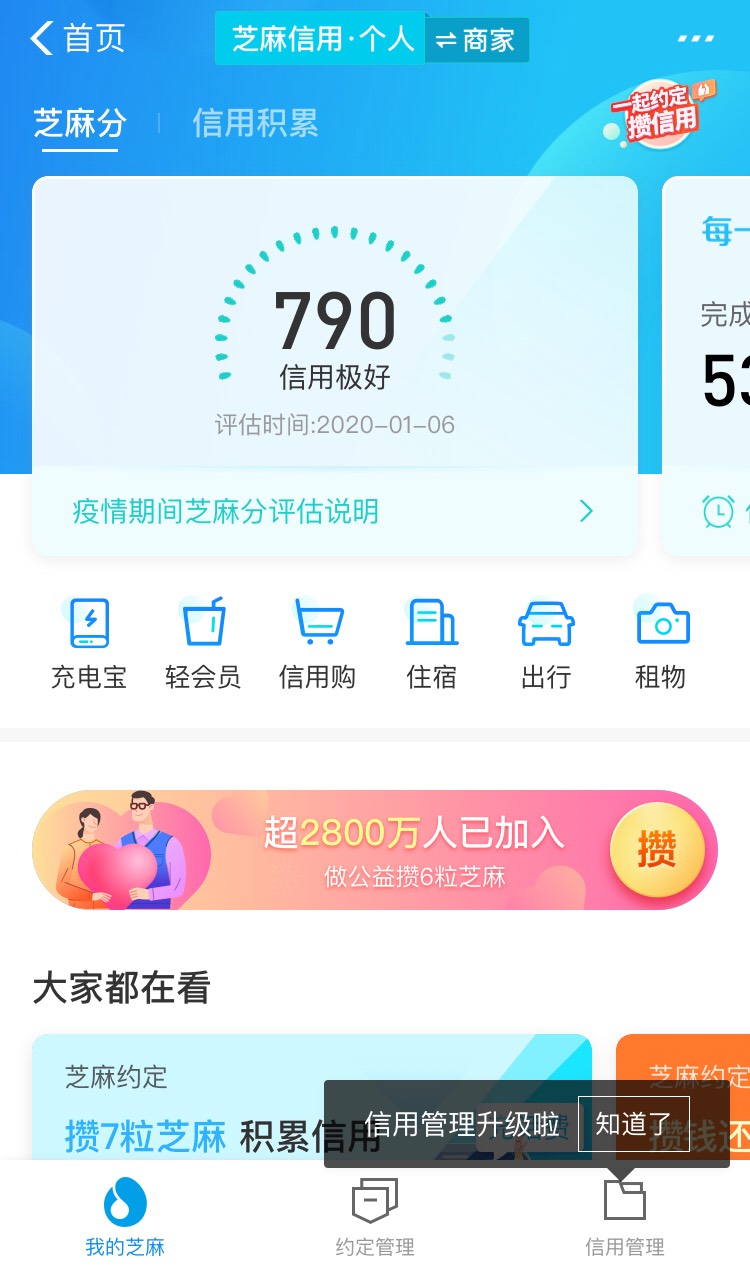The image size is (750, 1288).
Task: Open 租物 service
Action: (661, 643)
